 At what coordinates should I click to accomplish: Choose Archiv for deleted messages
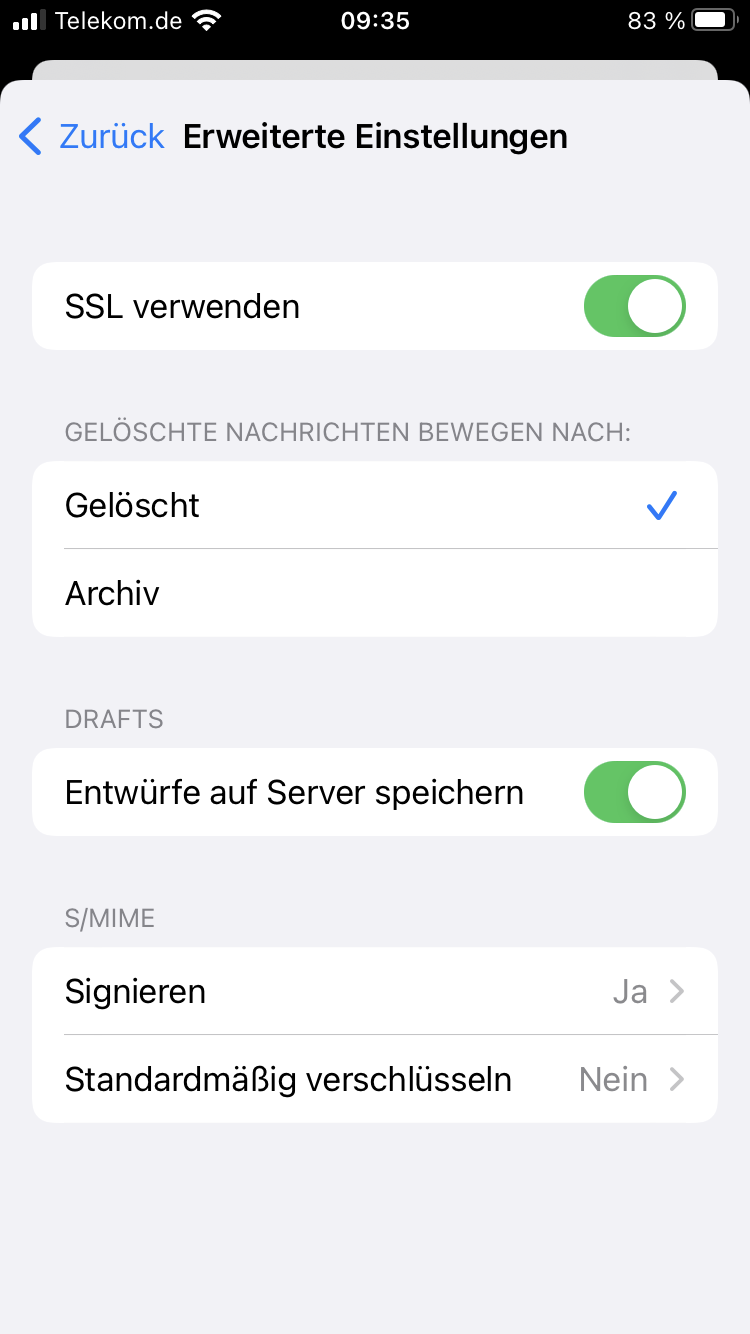pyautogui.click(x=374, y=593)
